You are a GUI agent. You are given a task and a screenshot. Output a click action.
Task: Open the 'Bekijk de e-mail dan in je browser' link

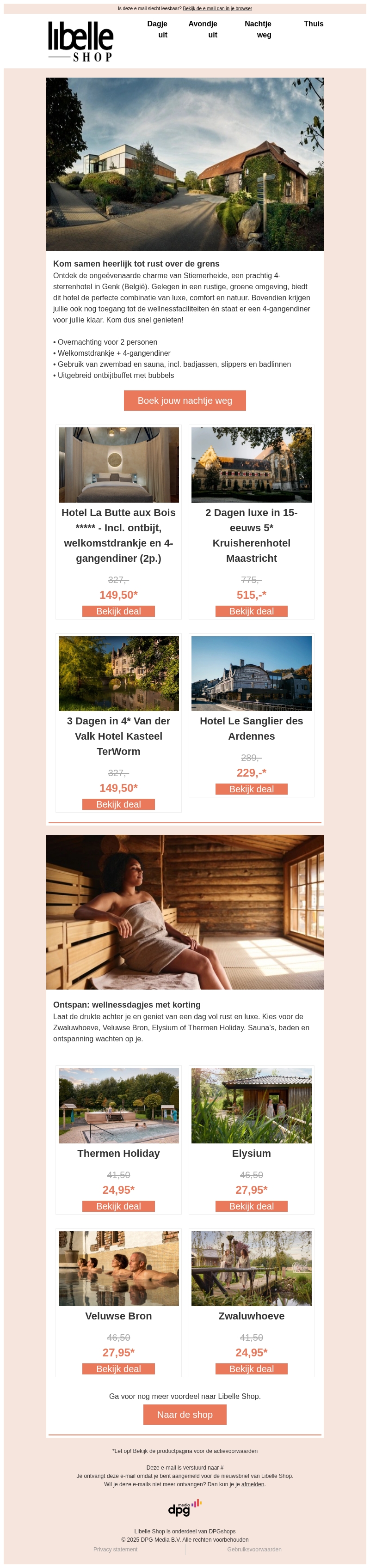tap(217, 8)
